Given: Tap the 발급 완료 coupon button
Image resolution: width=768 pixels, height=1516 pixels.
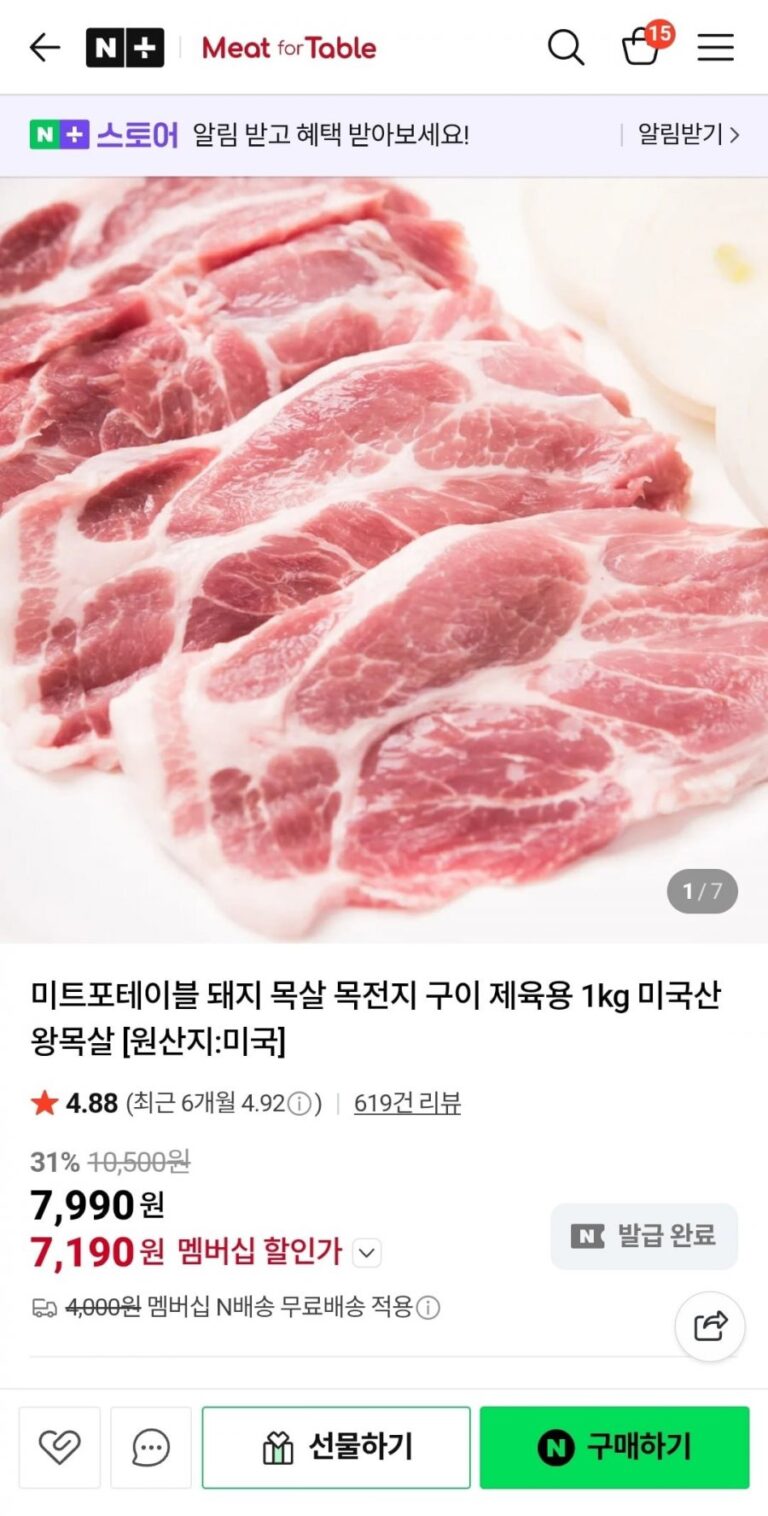Looking at the screenshot, I should 644,1236.
